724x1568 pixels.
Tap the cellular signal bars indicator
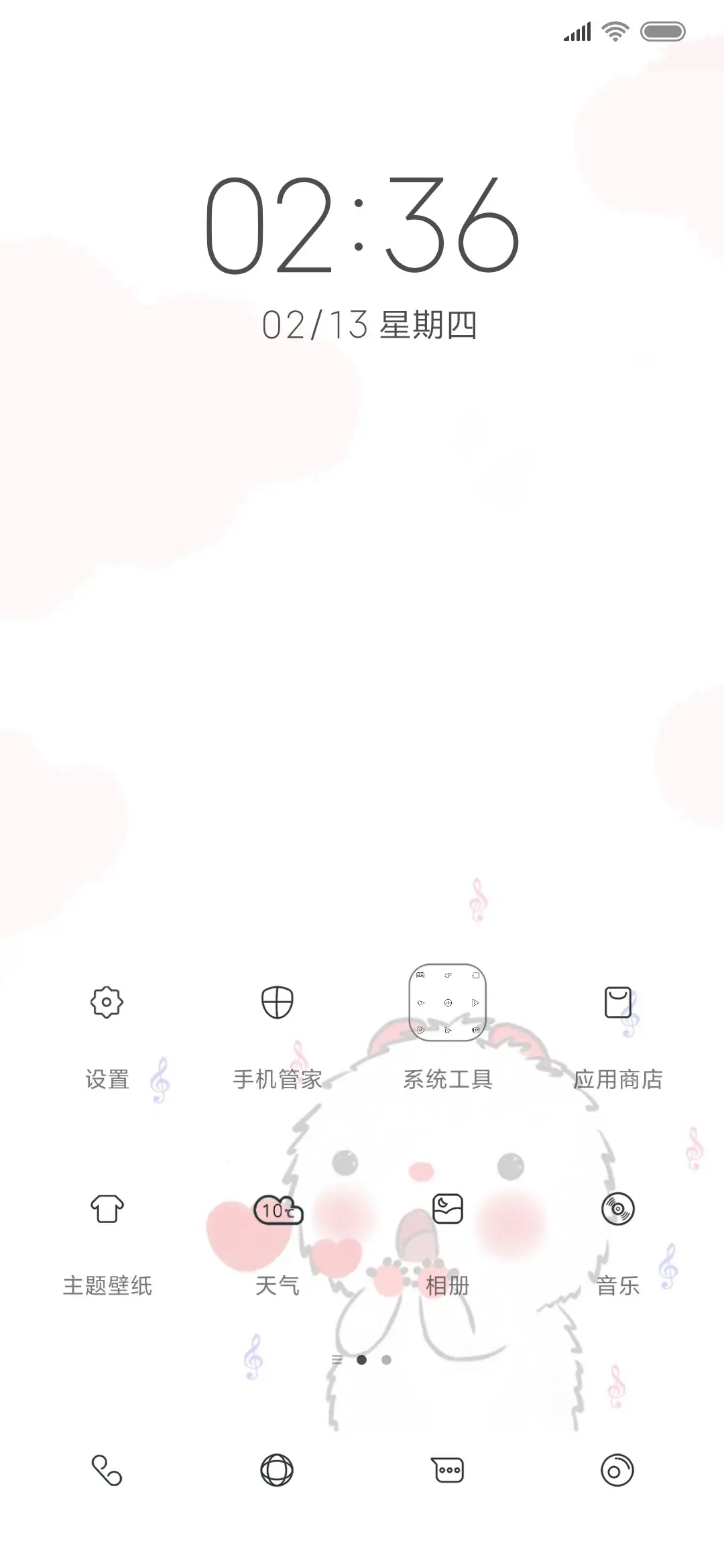coord(575,29)
